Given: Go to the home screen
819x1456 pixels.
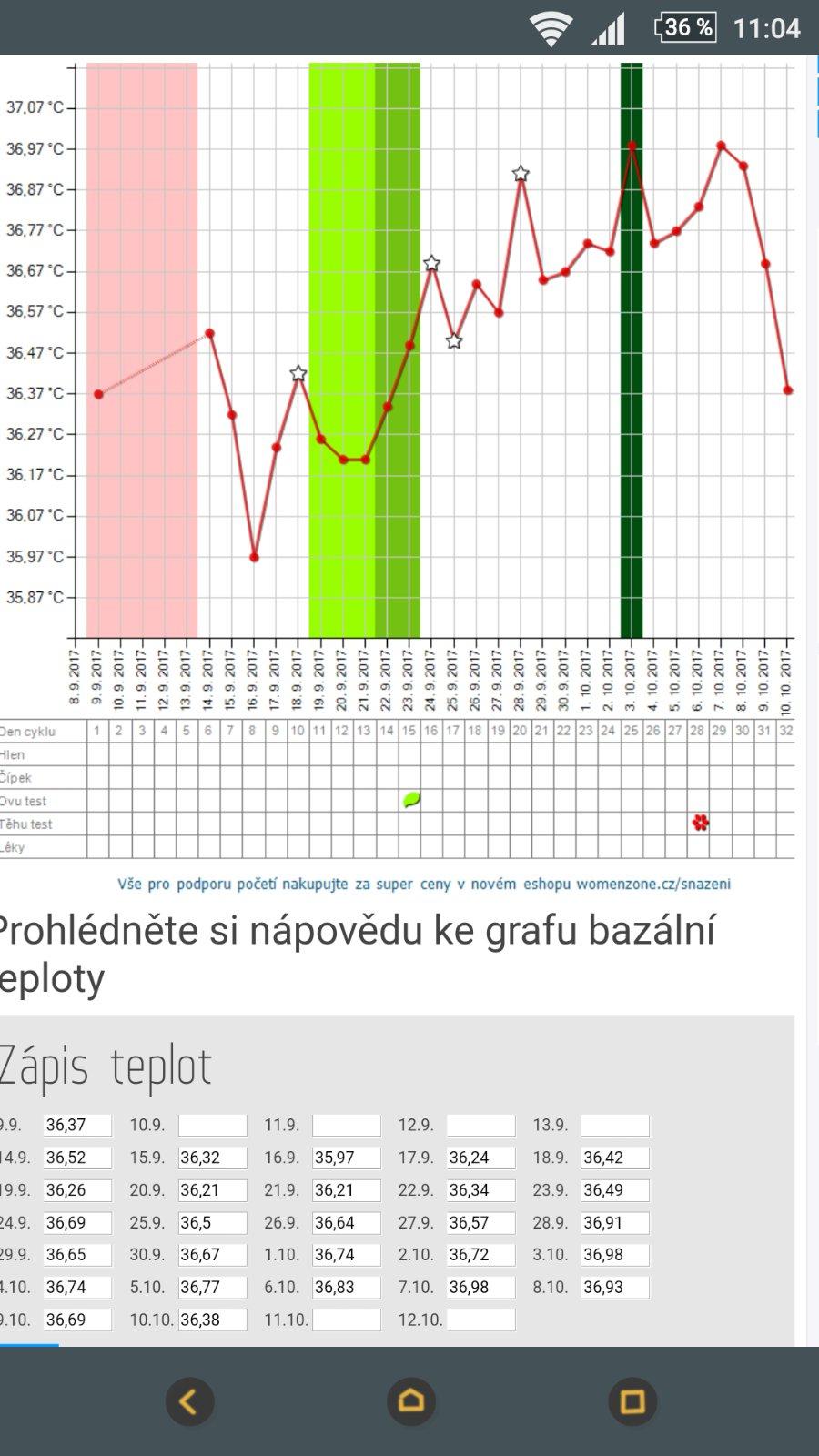Looking at the screenshot, I should 411,1401.
